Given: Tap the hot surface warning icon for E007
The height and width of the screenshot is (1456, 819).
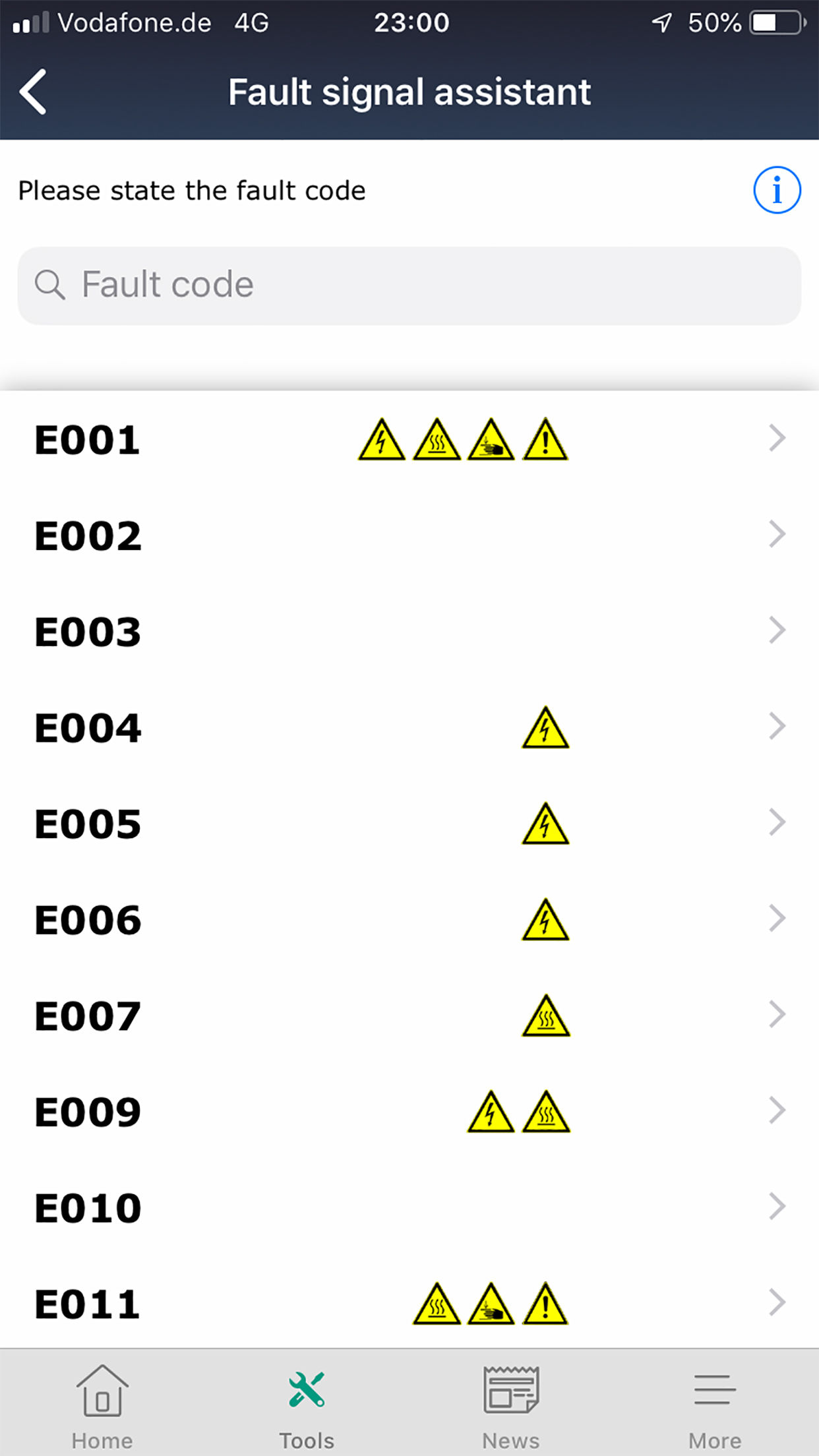Looking at the screenshot, I should coord(545,1016).
